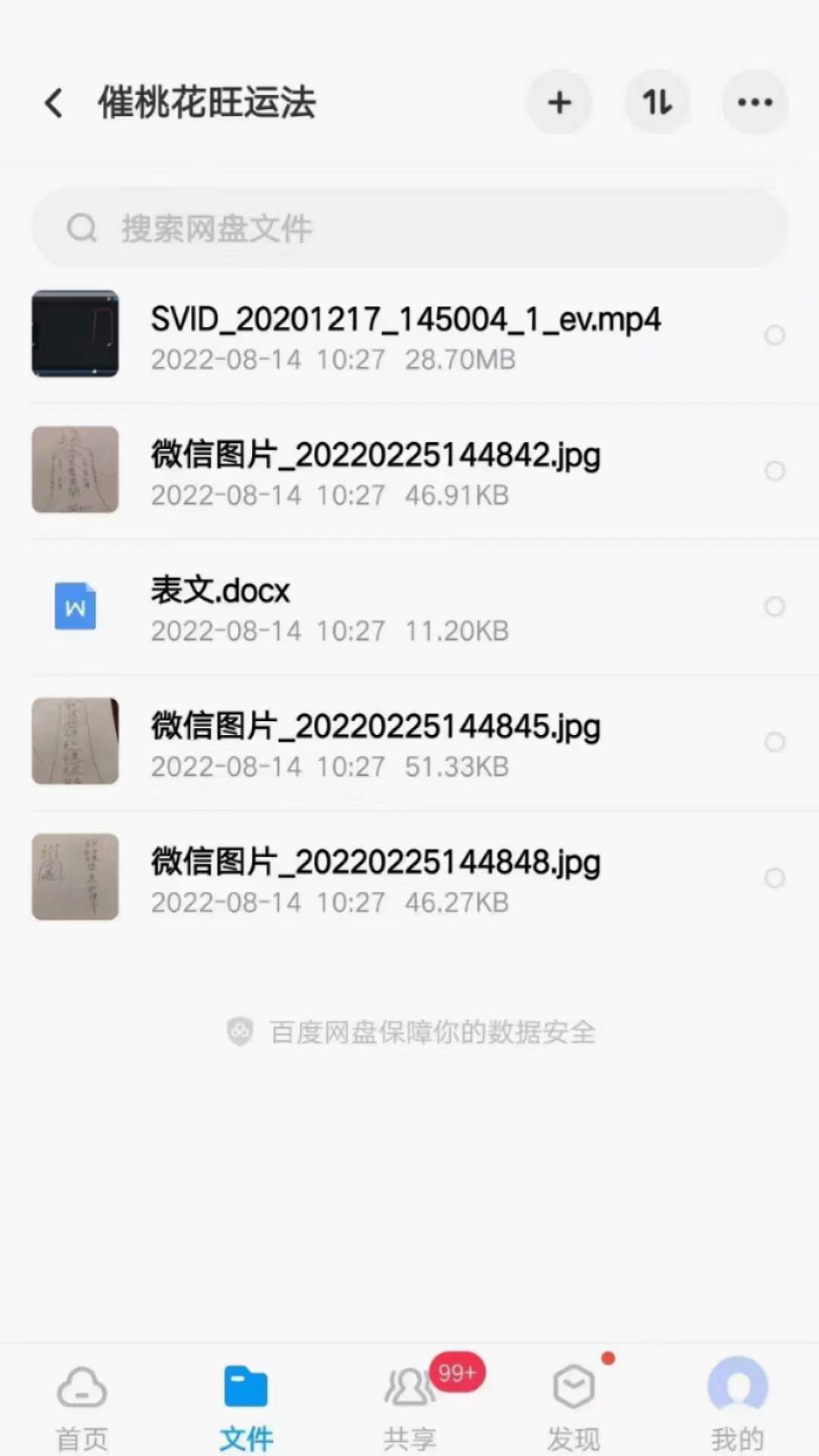This screenshot has height=1456, width=819.
Task: Select checkbox for 微信图片_20220225144848.jpg
Action: point(775,877)
